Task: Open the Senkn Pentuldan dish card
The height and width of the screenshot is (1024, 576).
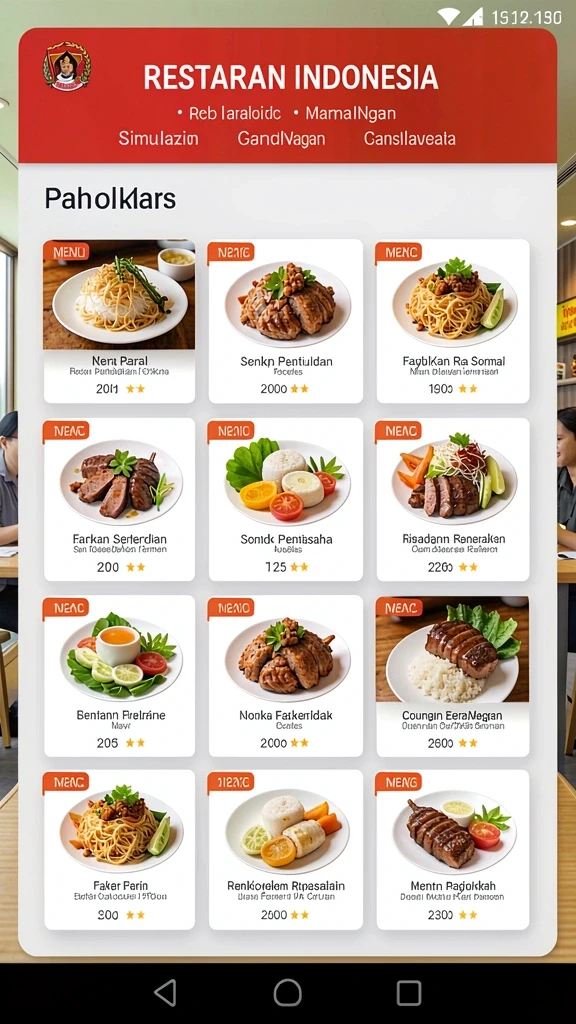Action: coord(286,321)
